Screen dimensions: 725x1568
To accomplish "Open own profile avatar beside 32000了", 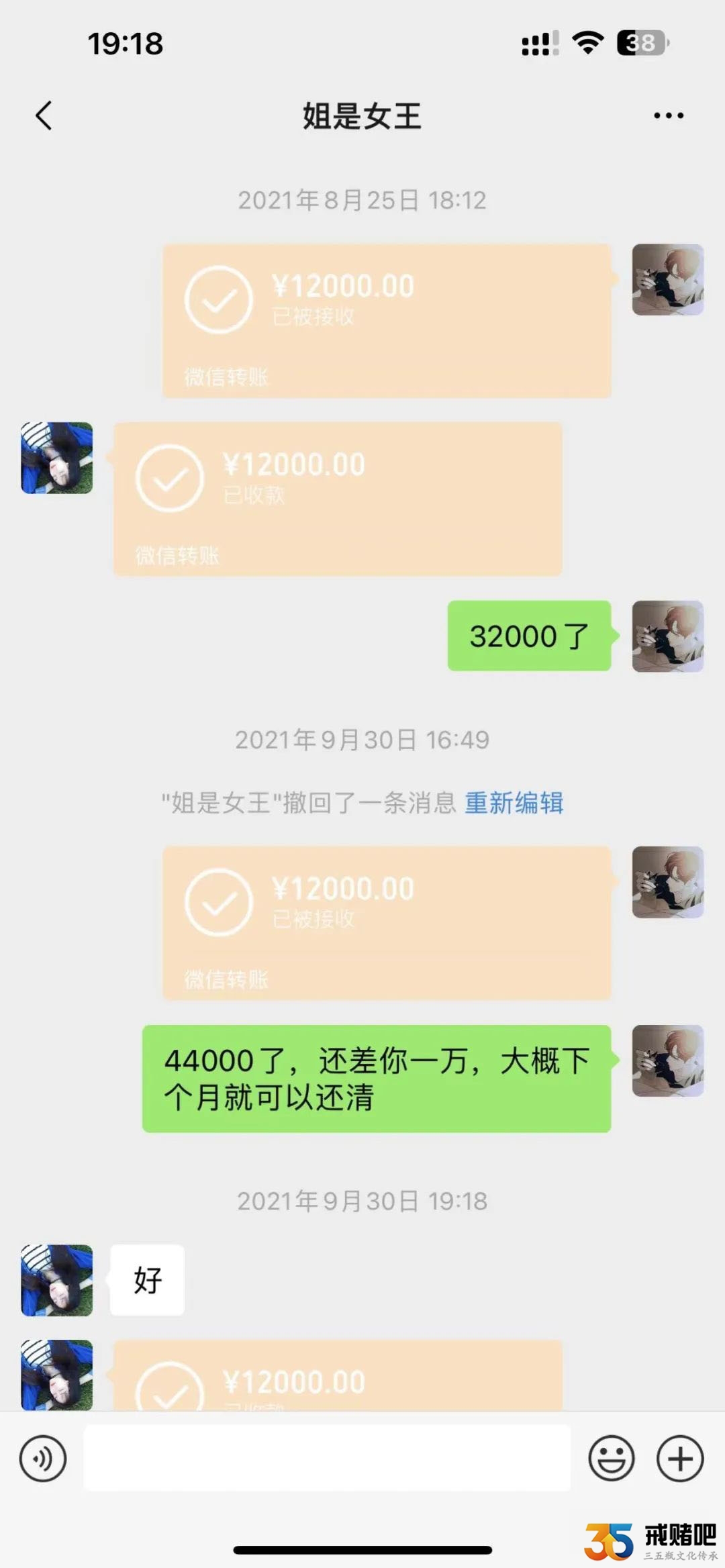I will (x=667, y=636).
